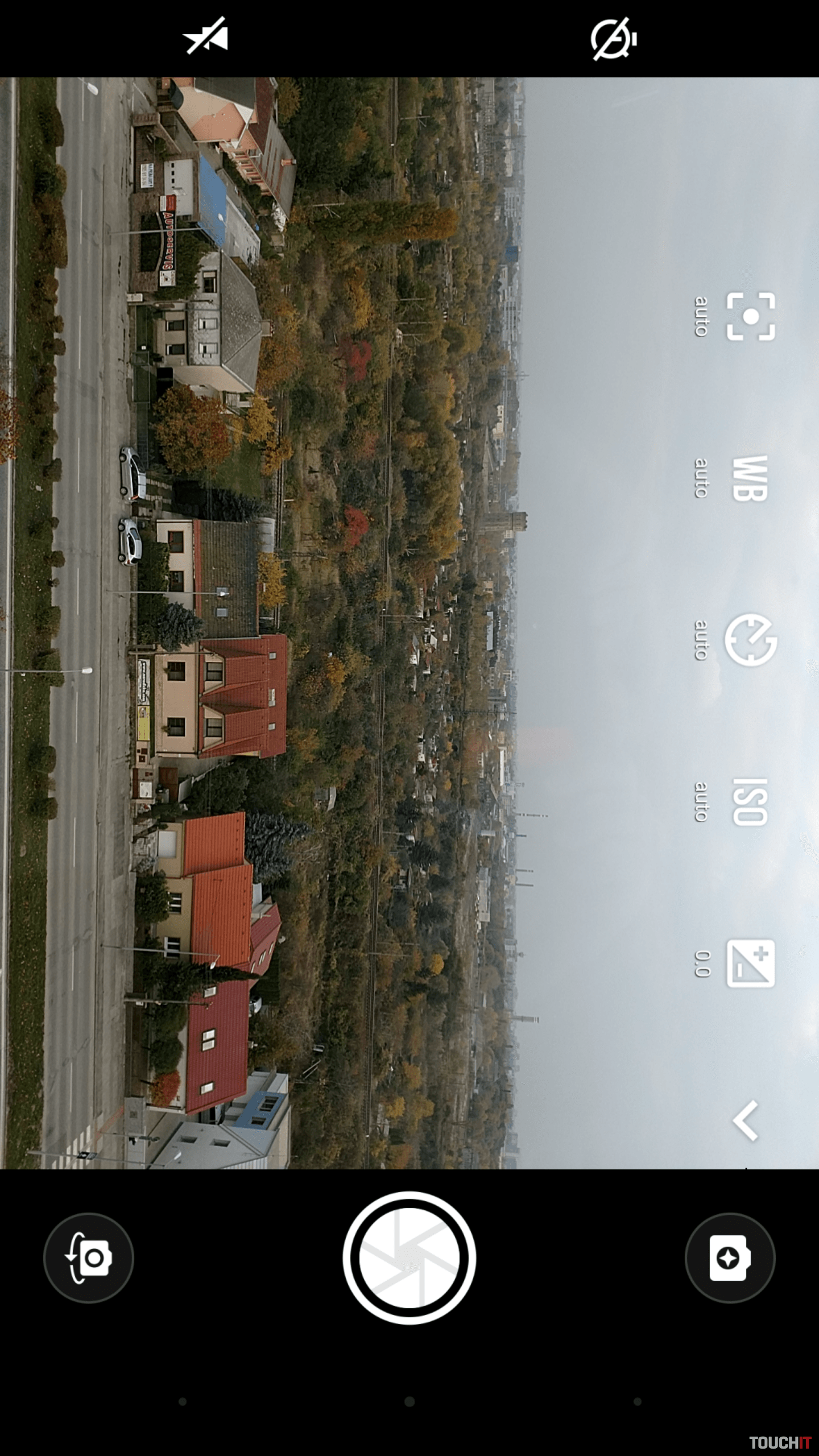Open the focus mode setting
The height and width of the screenshot is (1456, 819).
tap(750, 317)
